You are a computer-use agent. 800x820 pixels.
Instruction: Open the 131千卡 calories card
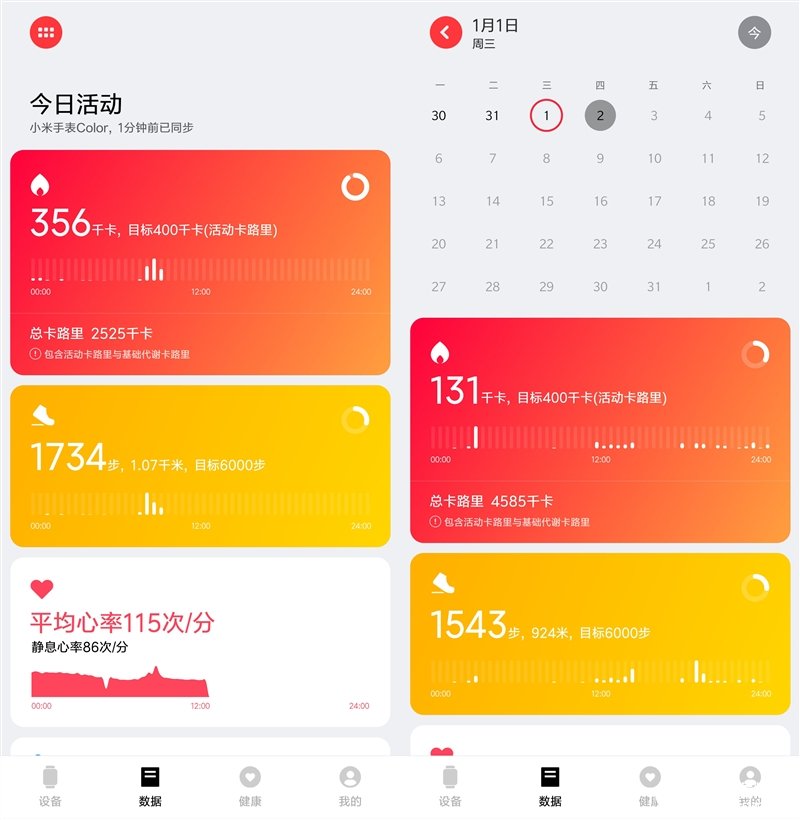pyautogui.click(x=600, y=430)
